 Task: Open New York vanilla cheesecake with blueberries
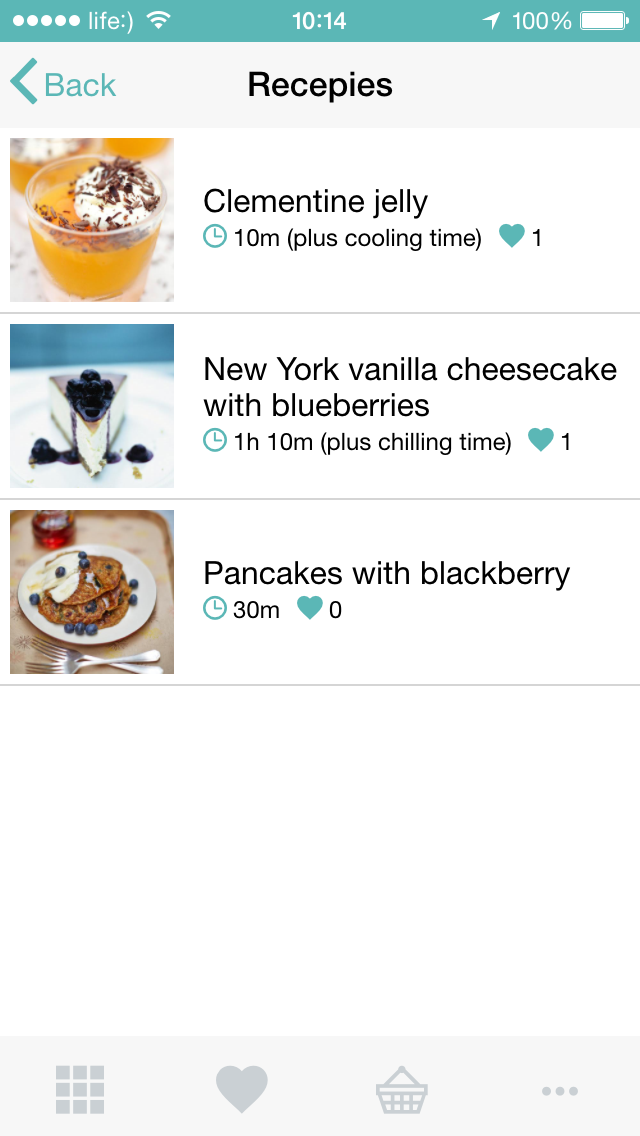tap(320, 406)
